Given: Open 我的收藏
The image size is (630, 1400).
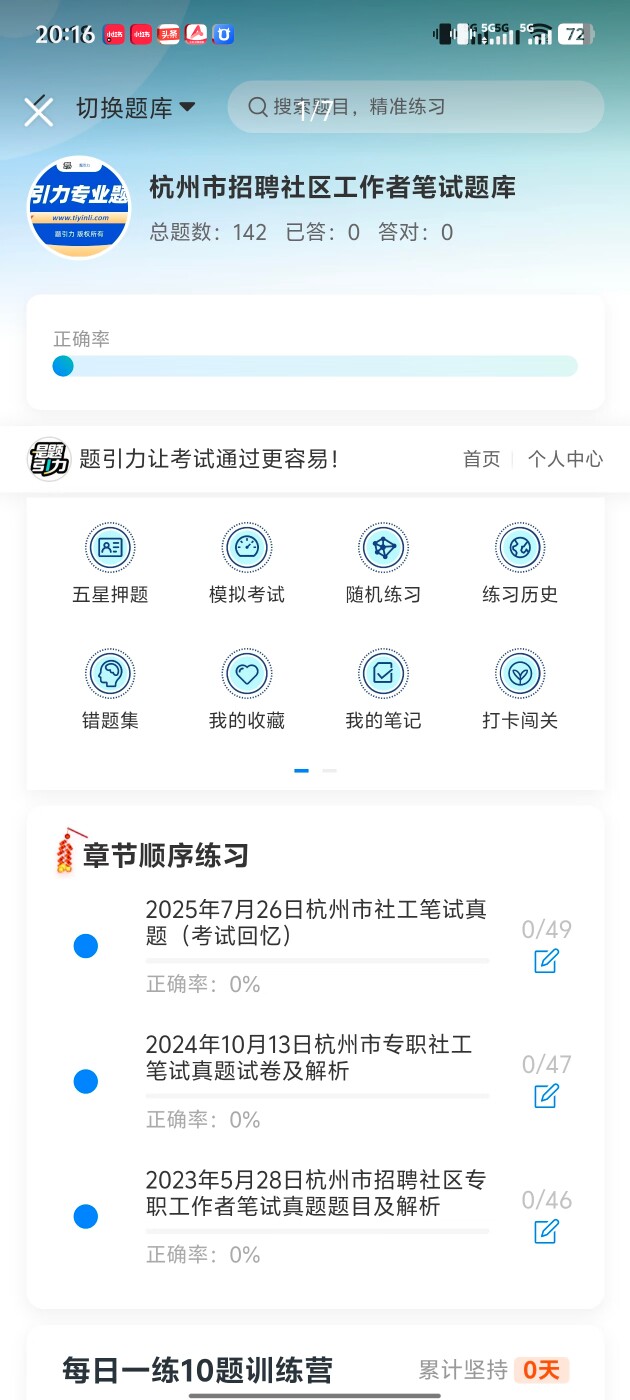Looking at the screenshot, I should (247, 690).
